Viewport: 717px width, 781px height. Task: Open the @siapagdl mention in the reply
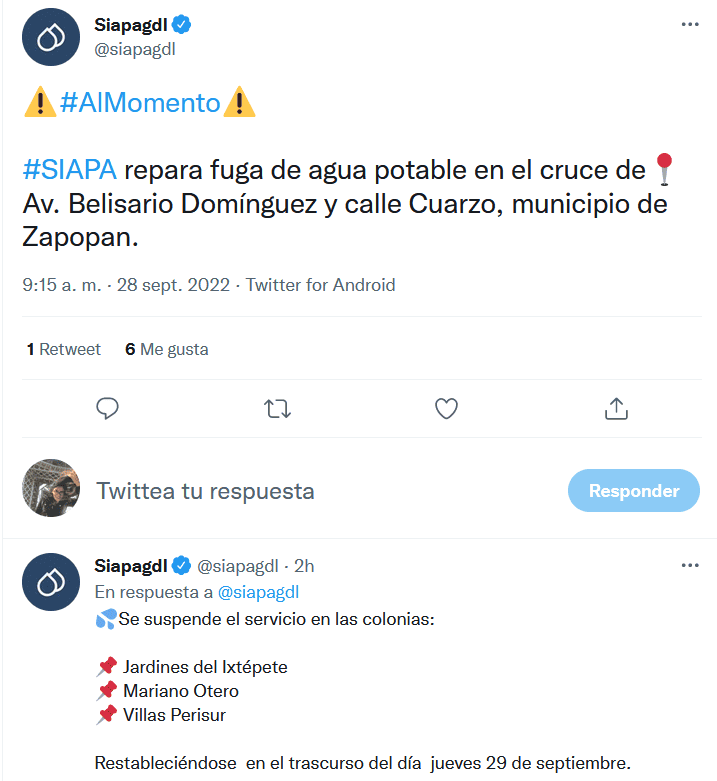[x=258, y=592]
